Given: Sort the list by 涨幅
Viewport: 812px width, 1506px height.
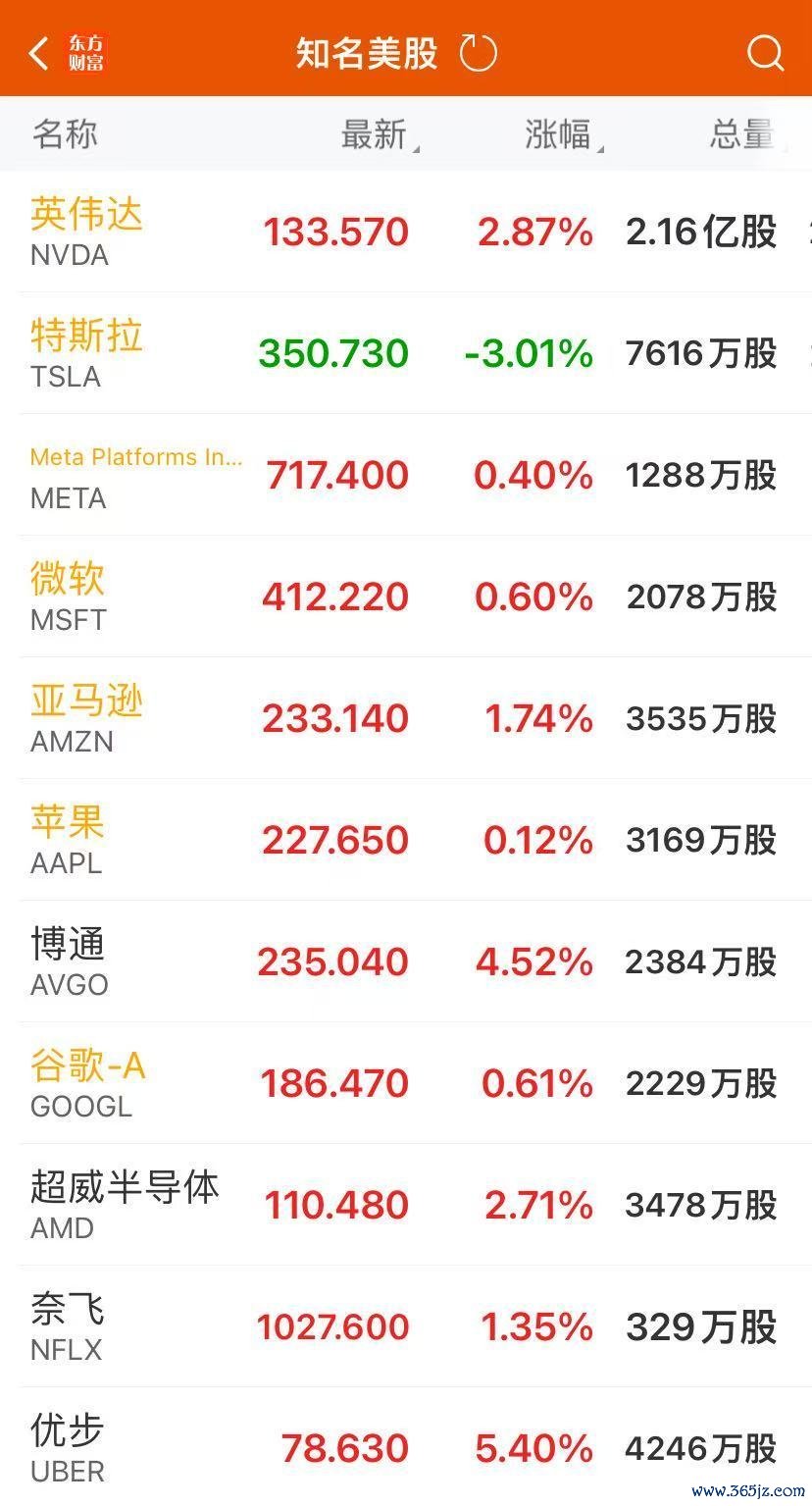Looking at the screenshot, I should [563, 134].
